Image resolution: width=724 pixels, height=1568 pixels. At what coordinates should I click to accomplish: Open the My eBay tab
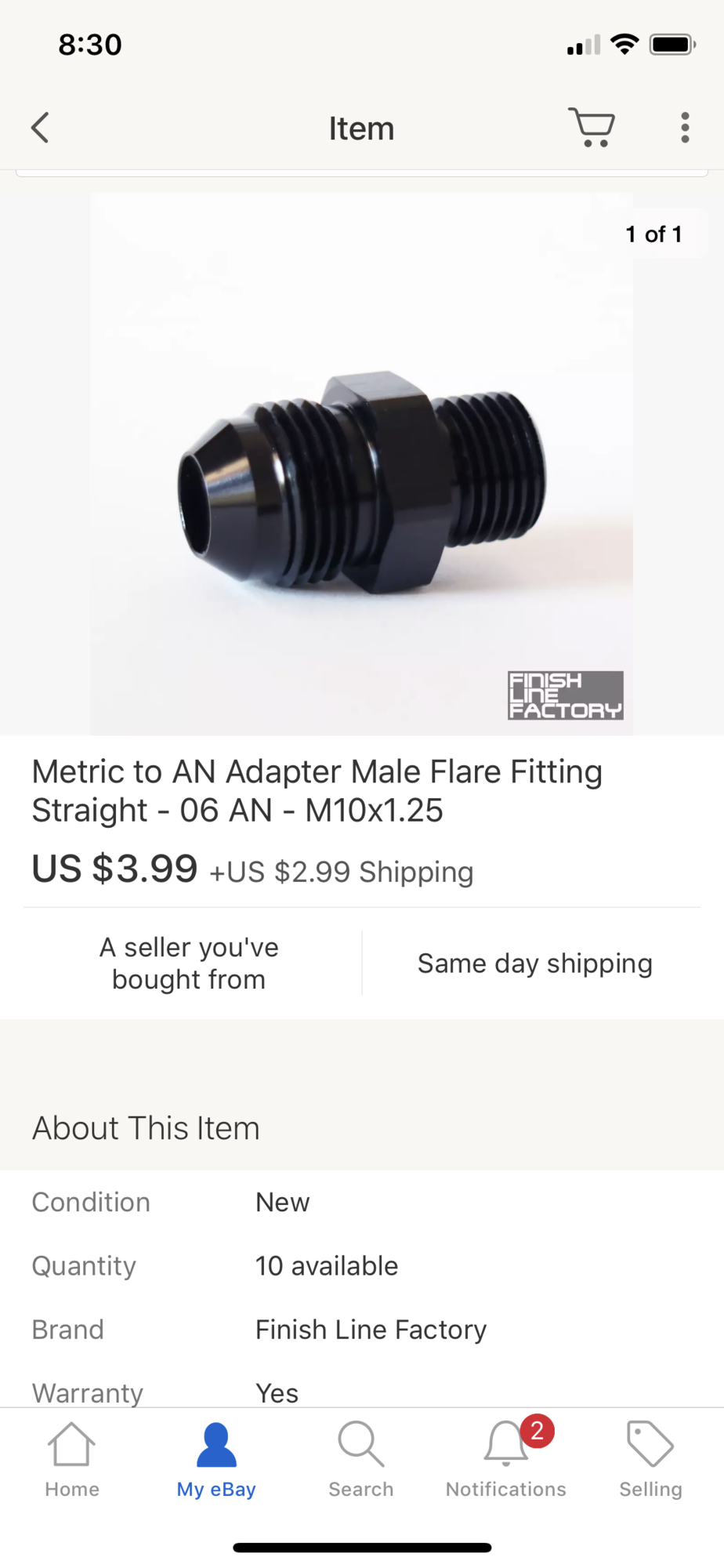point(216,1460)
